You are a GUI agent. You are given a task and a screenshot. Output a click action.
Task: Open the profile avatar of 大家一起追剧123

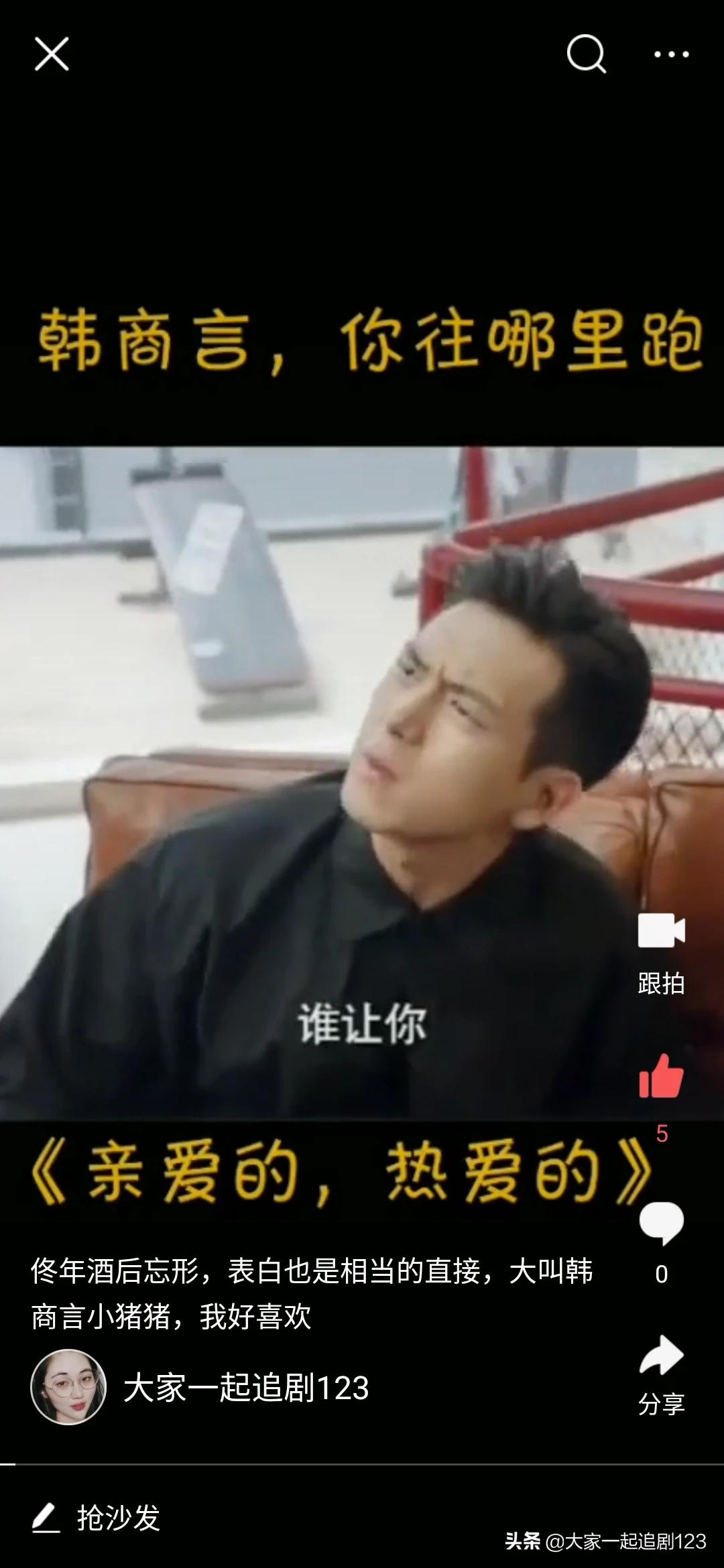point(68,1387)
